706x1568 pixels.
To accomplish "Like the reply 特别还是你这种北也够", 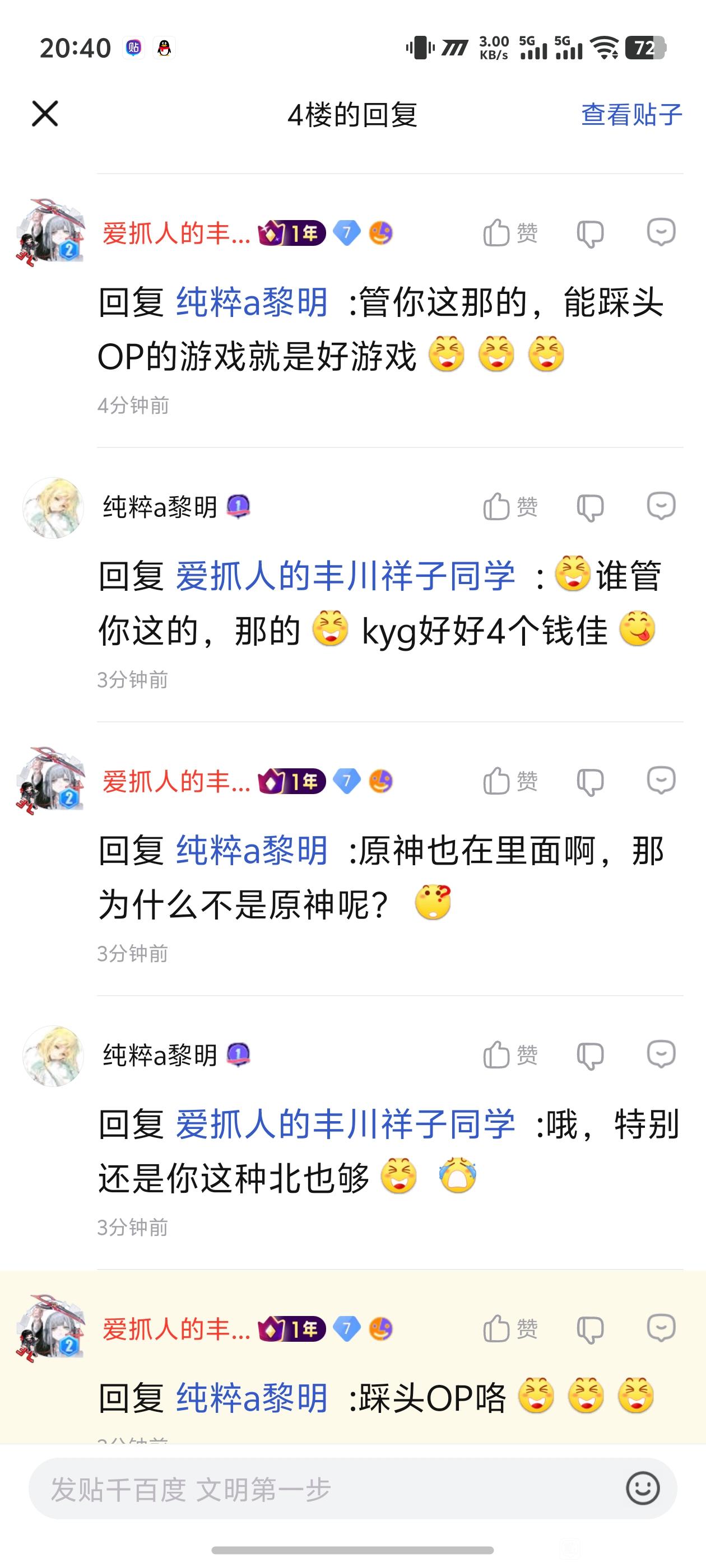I will [x=509, y=1054].
